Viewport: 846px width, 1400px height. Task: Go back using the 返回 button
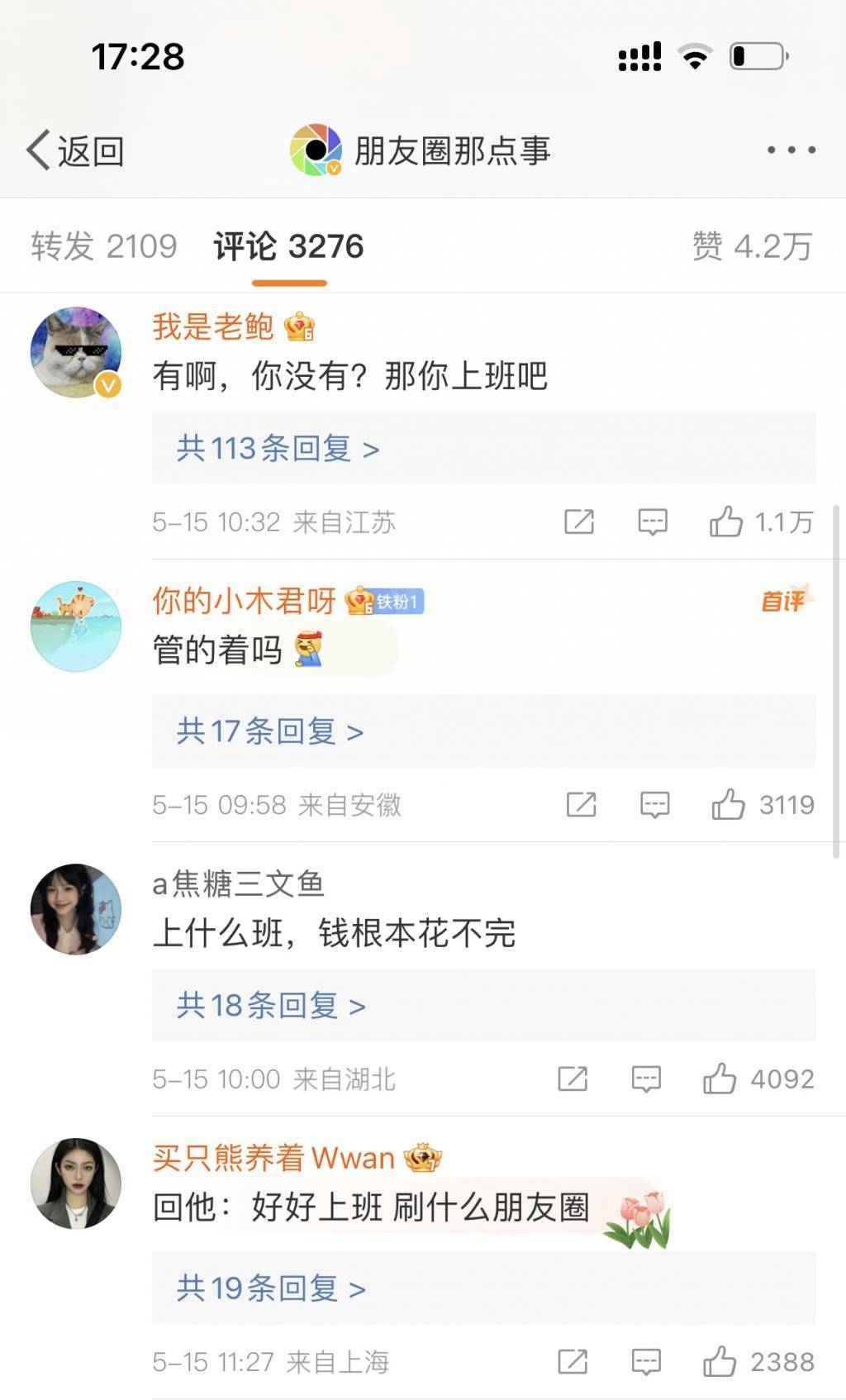tap(76, 151)
